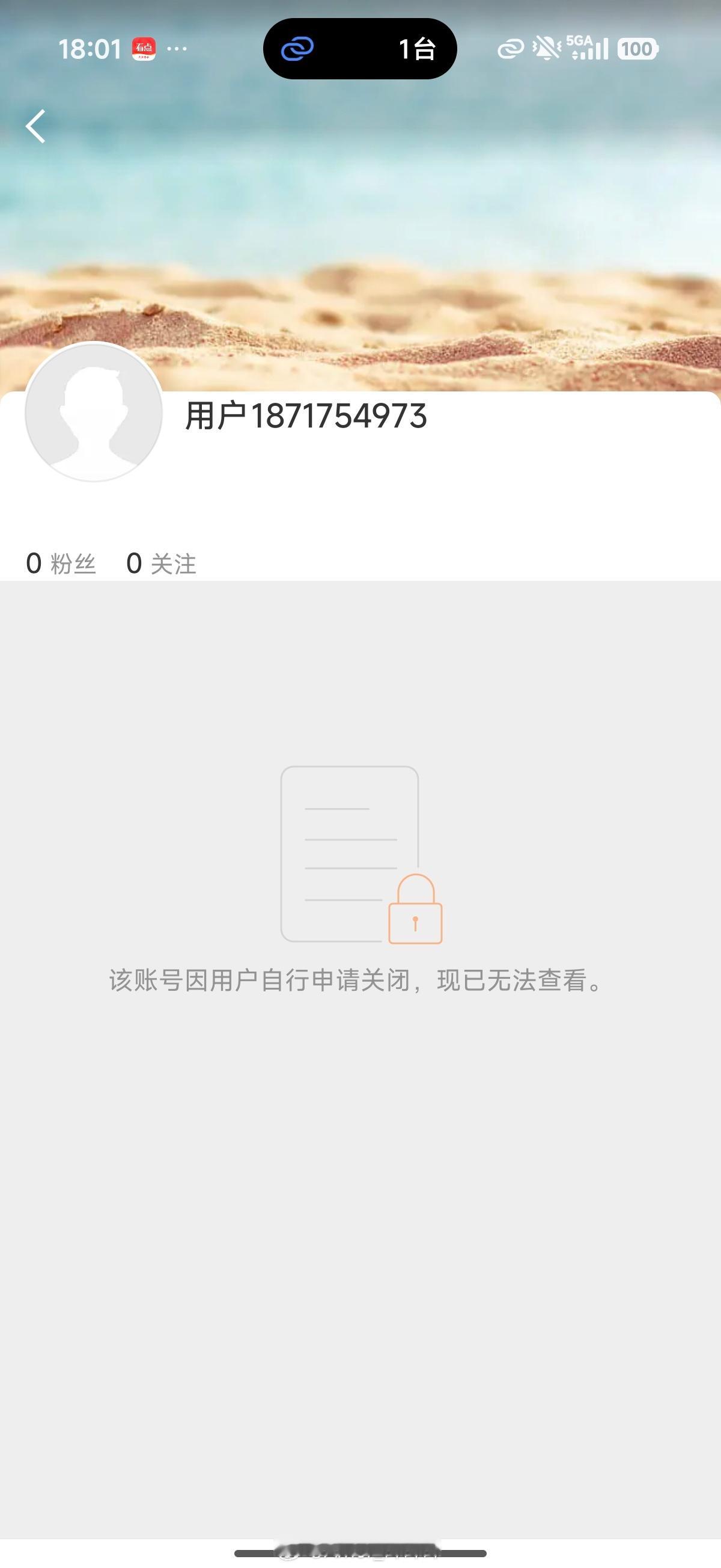Tap the muted notification bell icon
Viewport: 721px width, 1568px height.
[x=545, y=49]
